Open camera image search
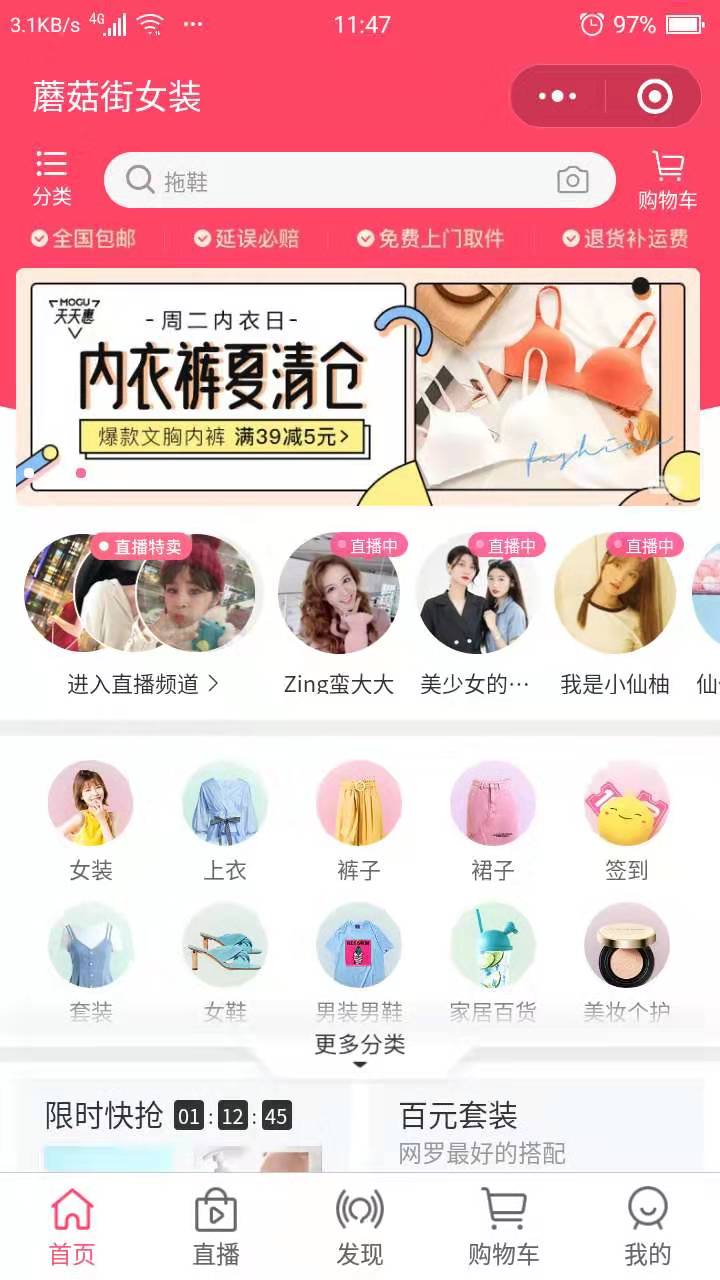This screenshot has width=720, height=1280. click(x=572, y=181)
